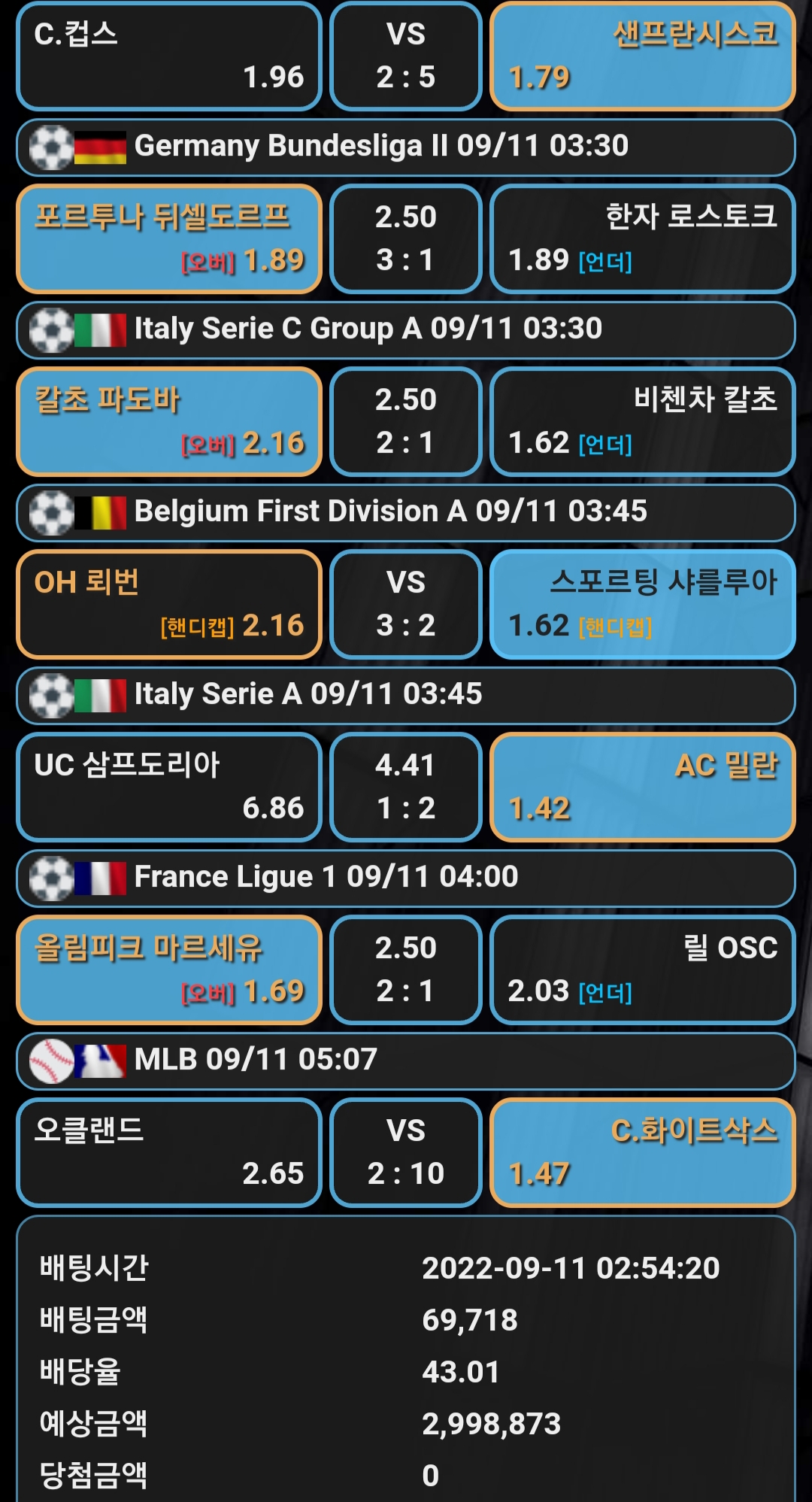Open the 포르투나 뒤셀도르프 over 1.89 selection
This screenshot has height=1502, width=812.
(x=169, y=238)
